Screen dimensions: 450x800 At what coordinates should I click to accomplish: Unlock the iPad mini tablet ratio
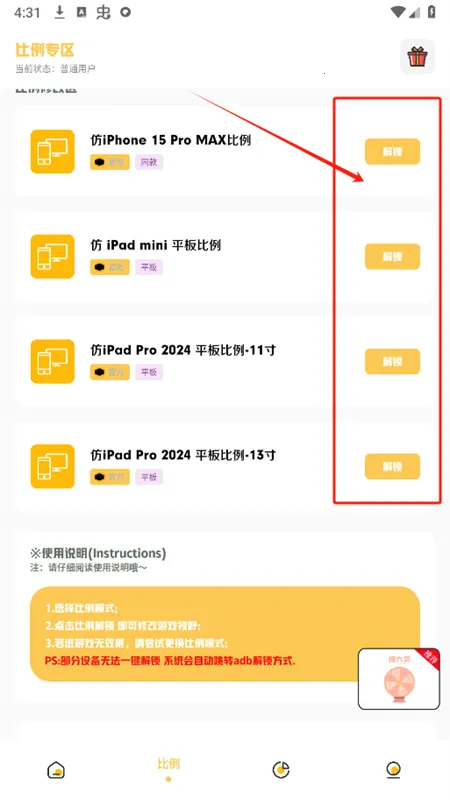(x=392, y=257)
